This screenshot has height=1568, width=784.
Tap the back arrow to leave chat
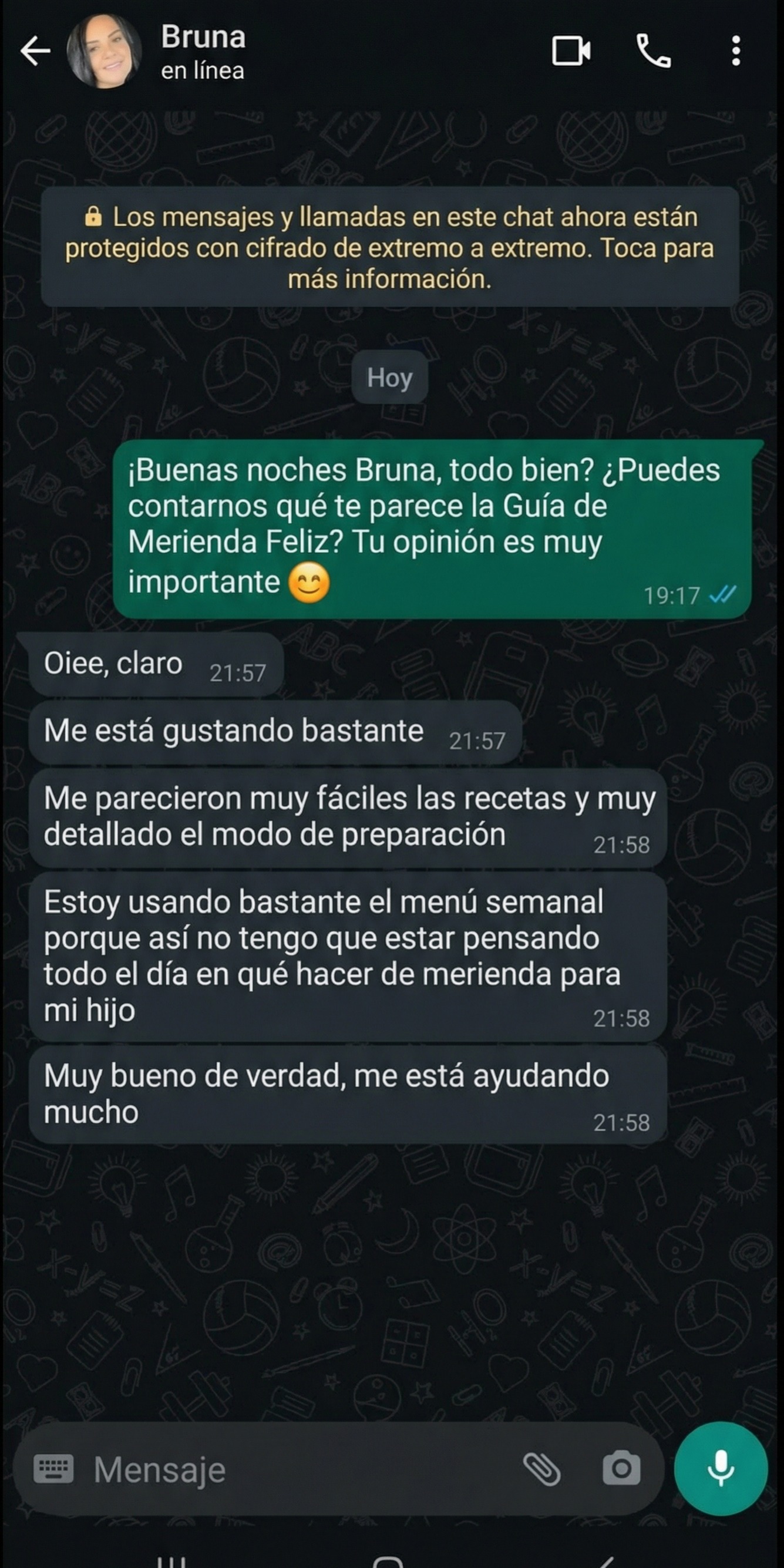[x=35, y=51]
